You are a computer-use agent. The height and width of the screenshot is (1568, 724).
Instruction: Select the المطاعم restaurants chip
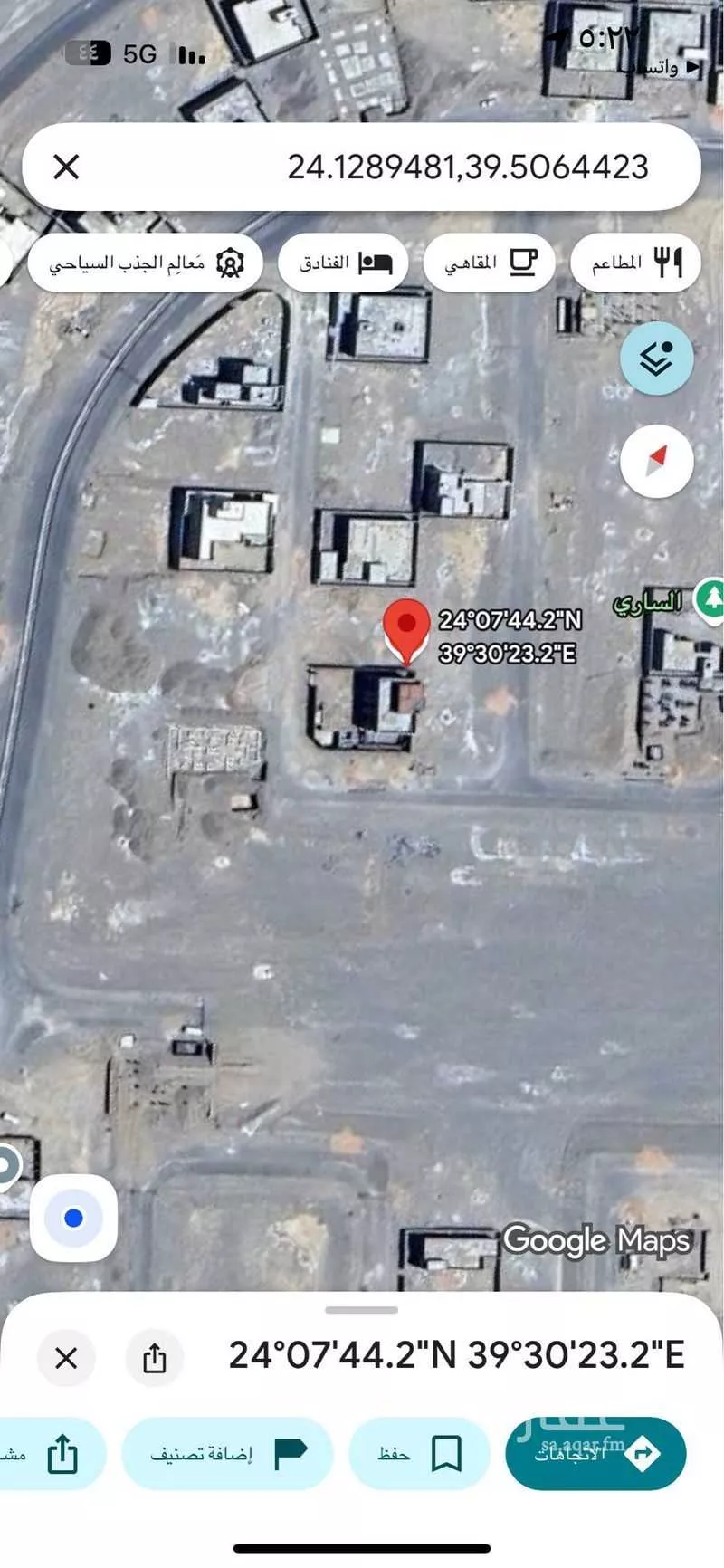(636, 263)
